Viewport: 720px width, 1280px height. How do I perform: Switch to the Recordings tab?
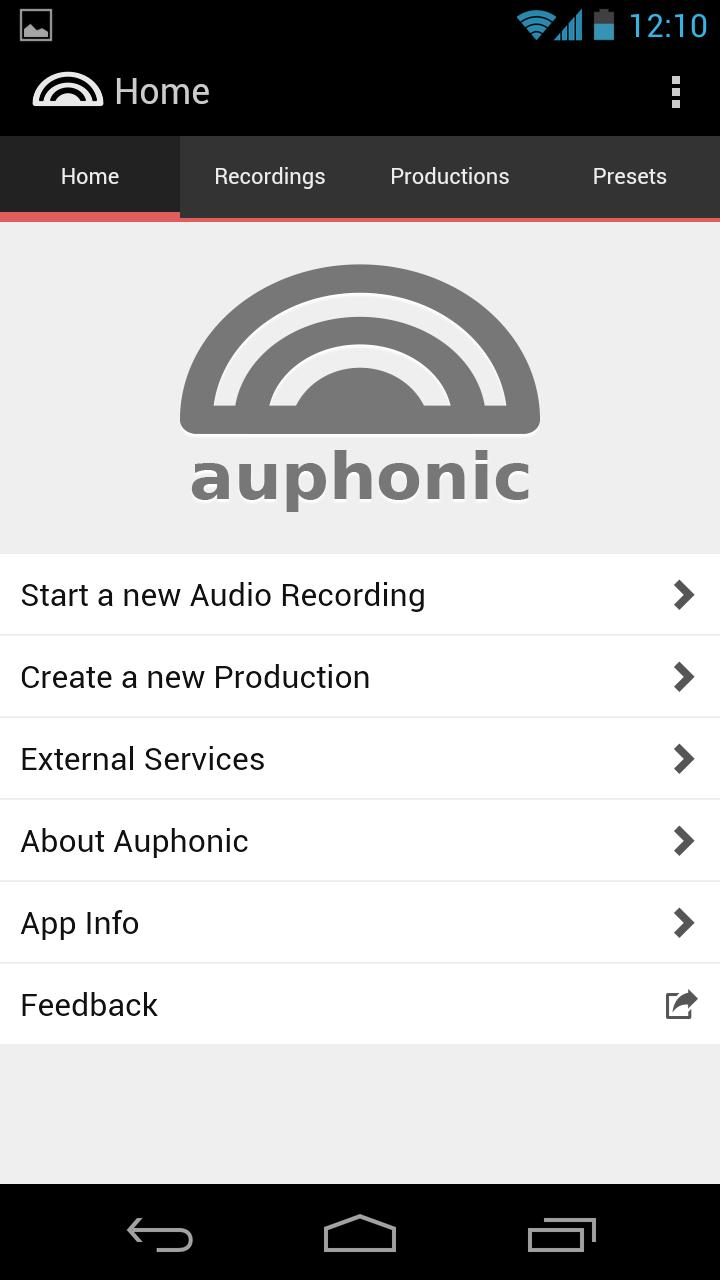coord(269,176)
